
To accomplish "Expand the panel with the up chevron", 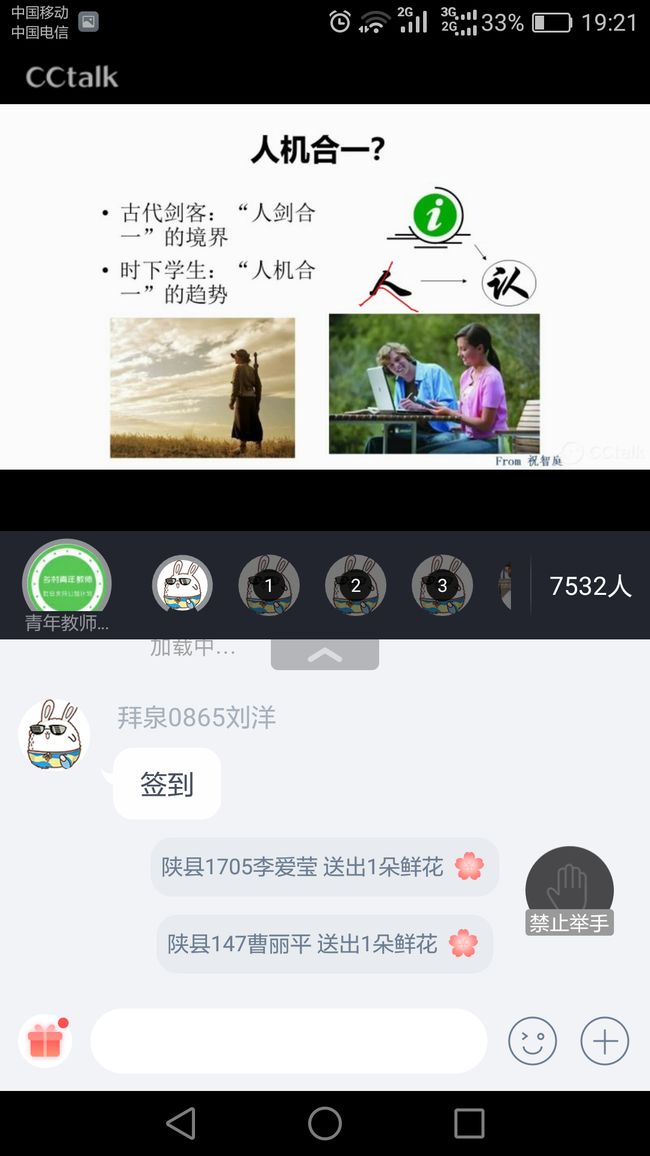I will 325,655.
